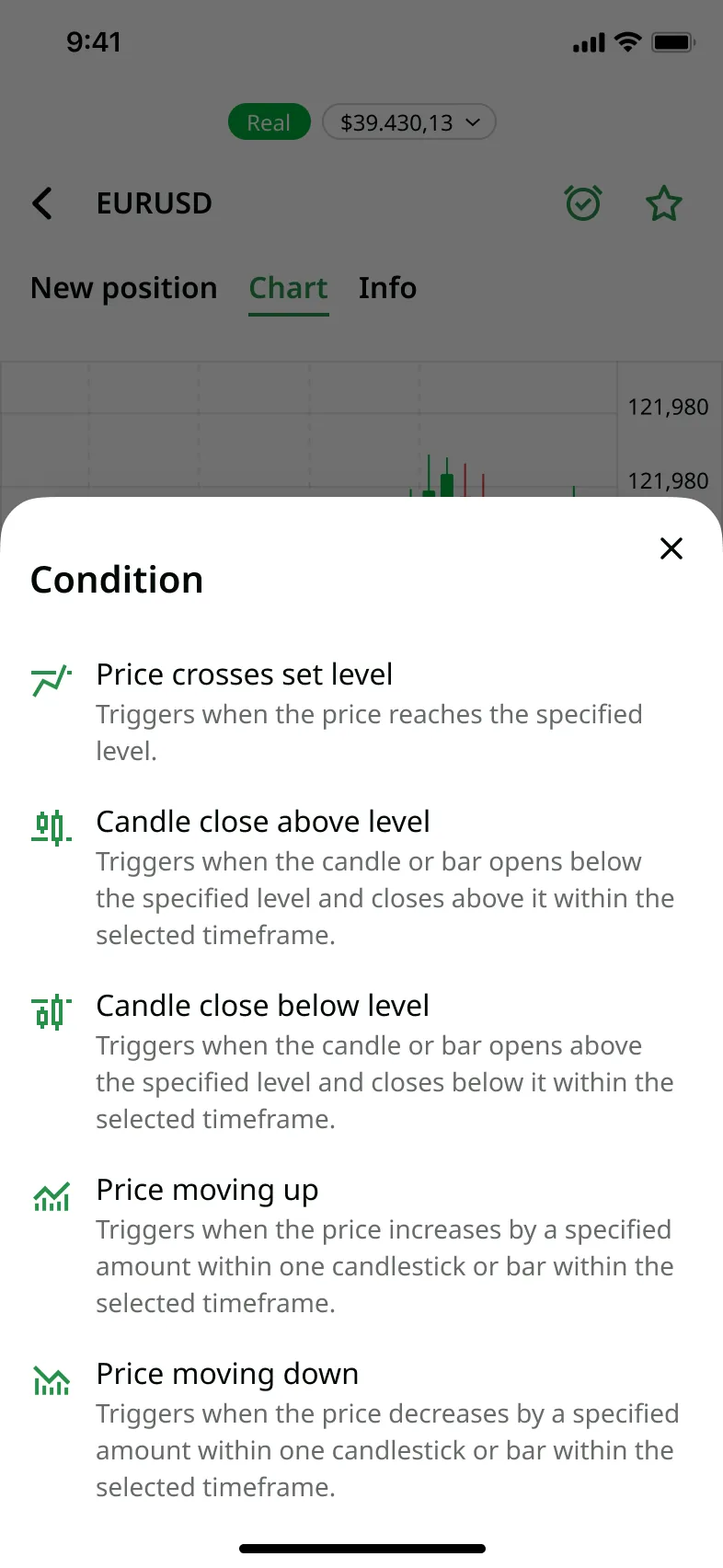Expand the account balance chevron
This screenshot has width=723, height=1568.
pos(473,121)
